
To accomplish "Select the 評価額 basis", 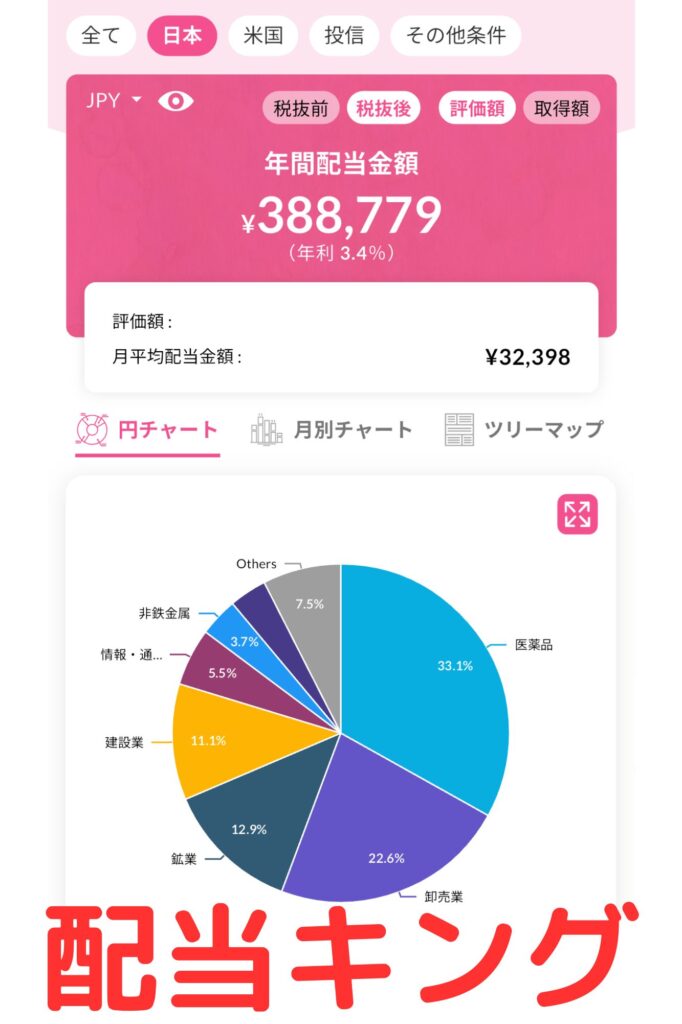I will coord(477,108).
